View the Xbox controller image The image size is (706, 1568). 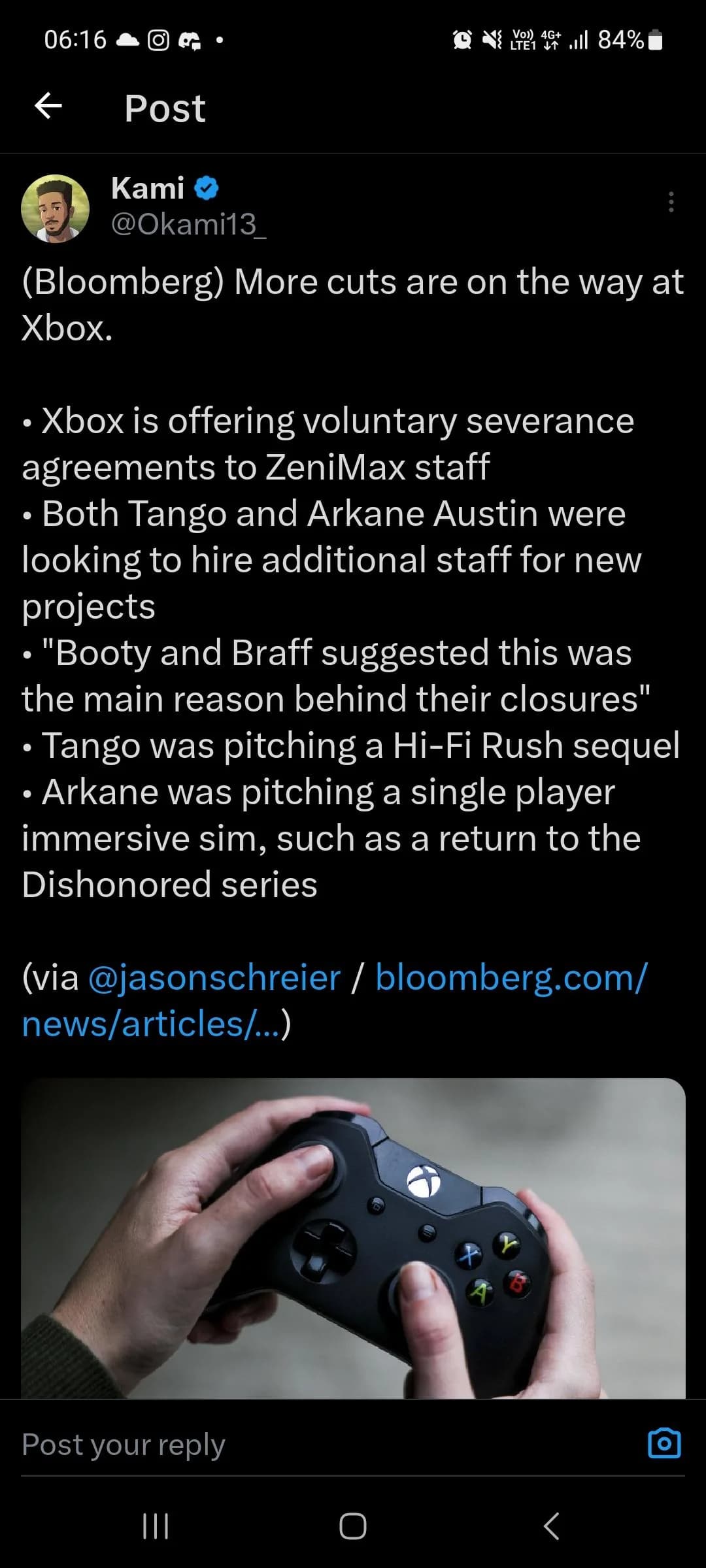click(353, 1238)
